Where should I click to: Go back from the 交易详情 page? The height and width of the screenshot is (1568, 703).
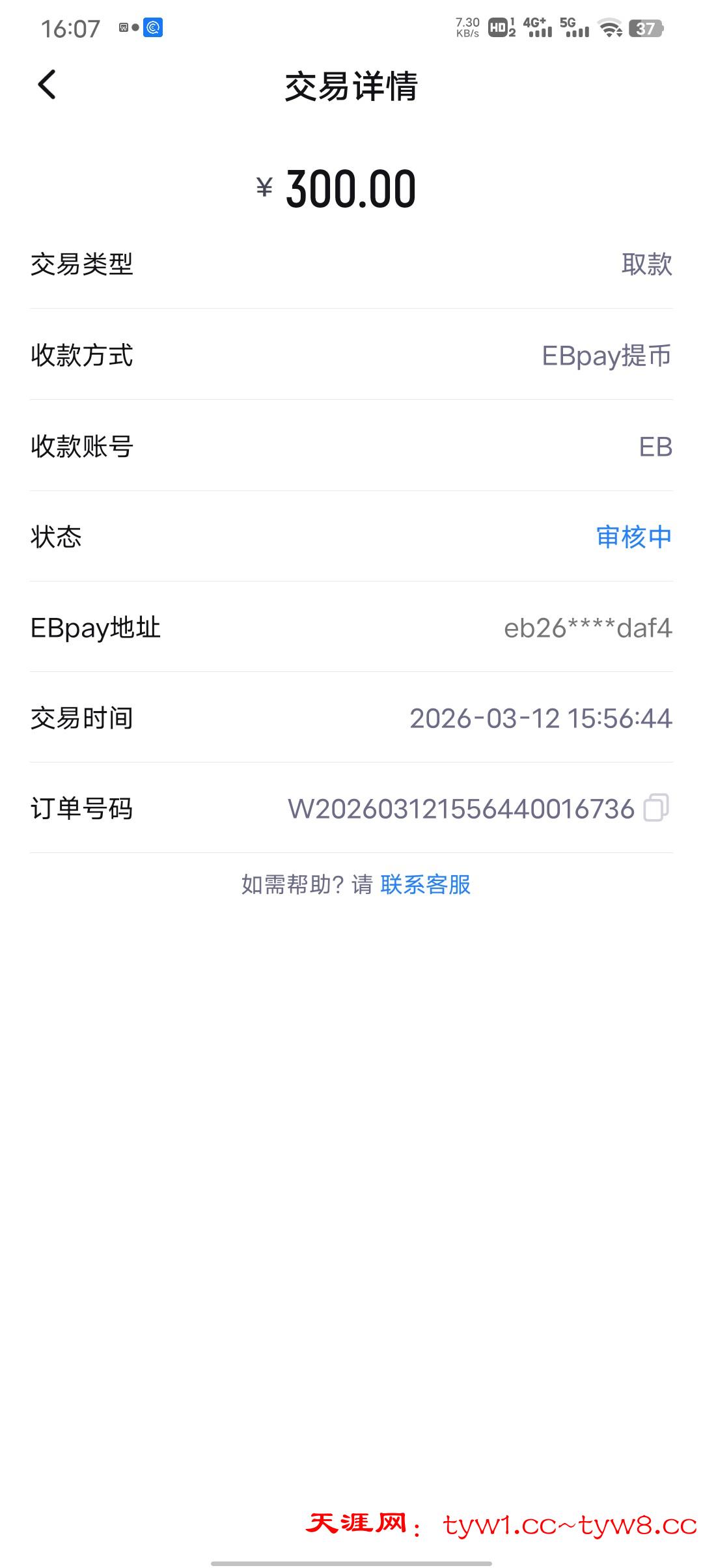tap(47, 85)
